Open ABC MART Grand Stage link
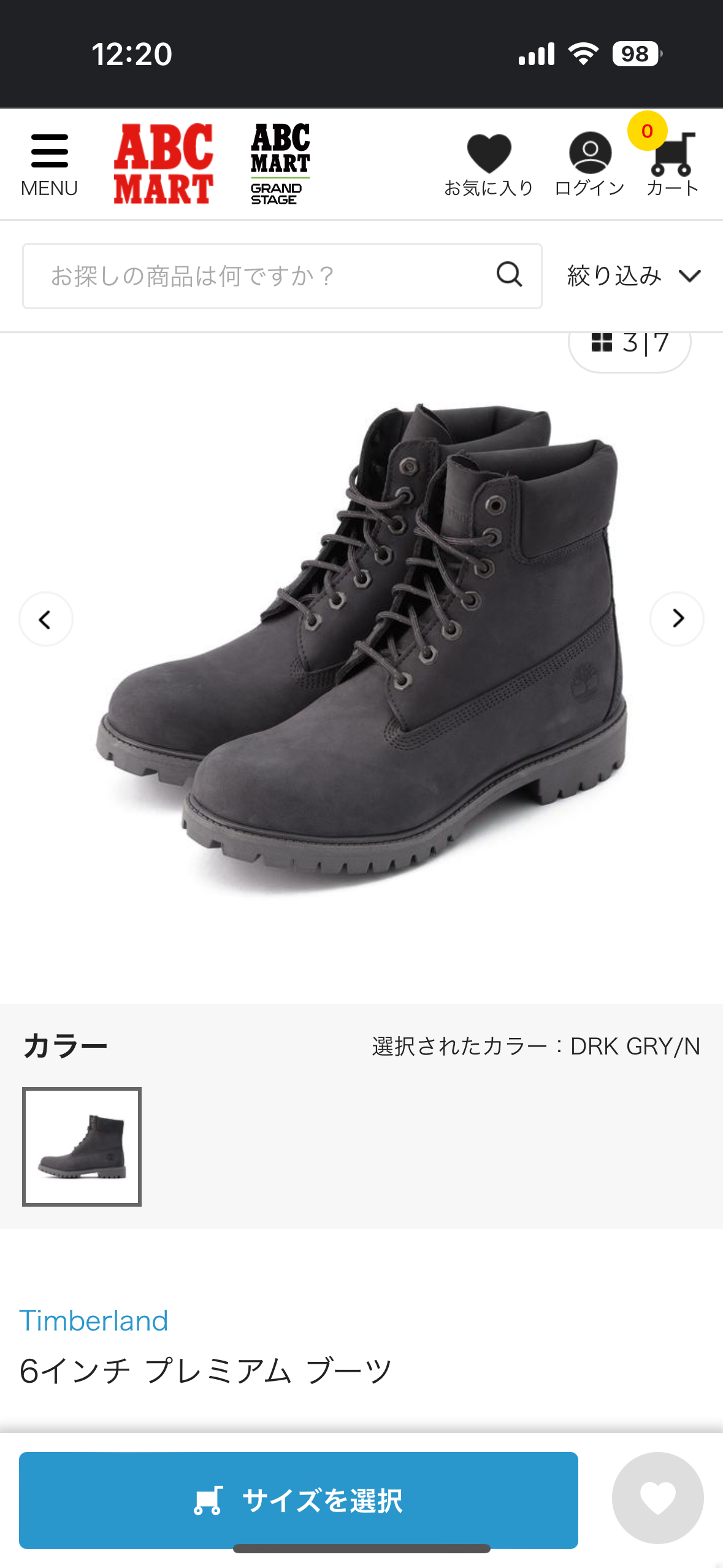The height and width of the screenshot is (1568, 723). (280, 164)
